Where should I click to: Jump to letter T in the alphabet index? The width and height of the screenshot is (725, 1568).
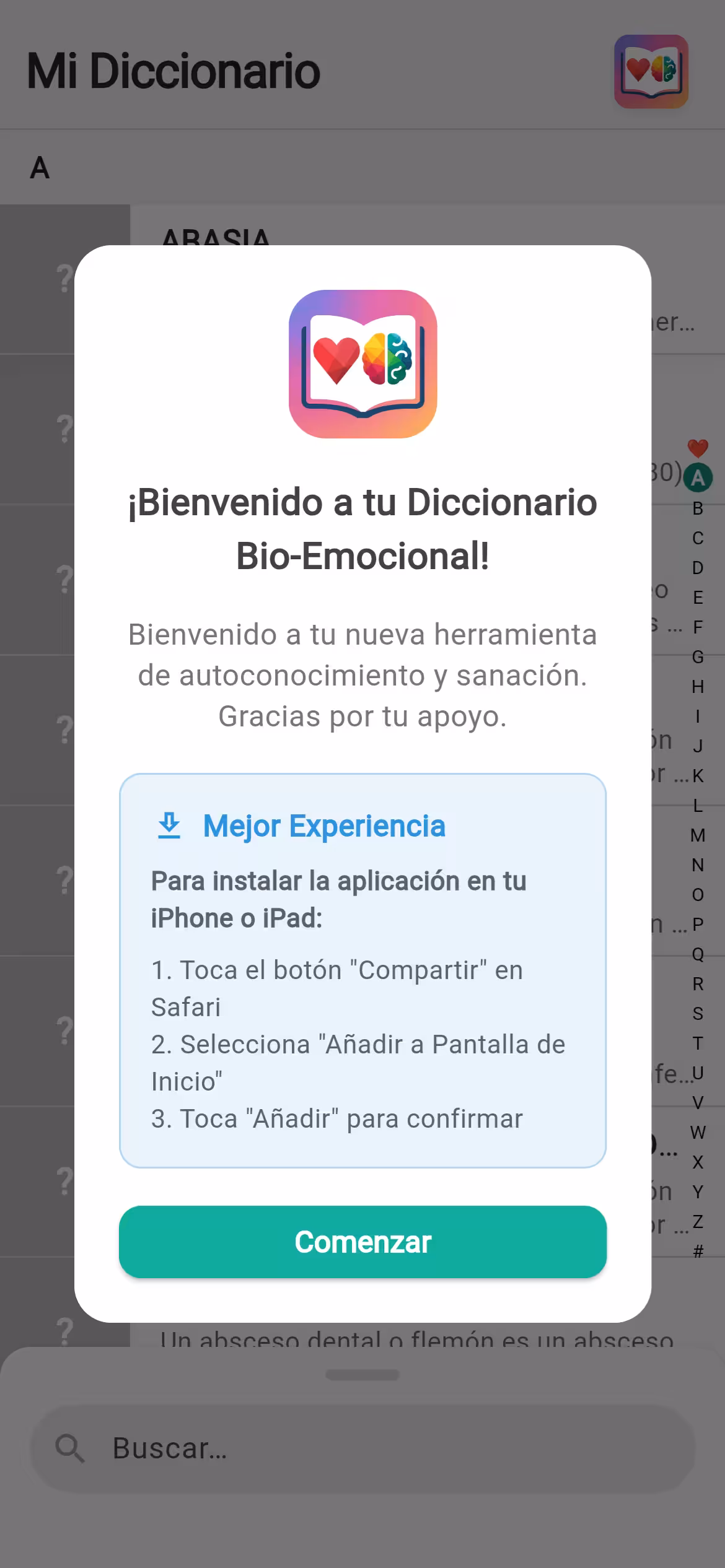click(x=698, y=1043)
